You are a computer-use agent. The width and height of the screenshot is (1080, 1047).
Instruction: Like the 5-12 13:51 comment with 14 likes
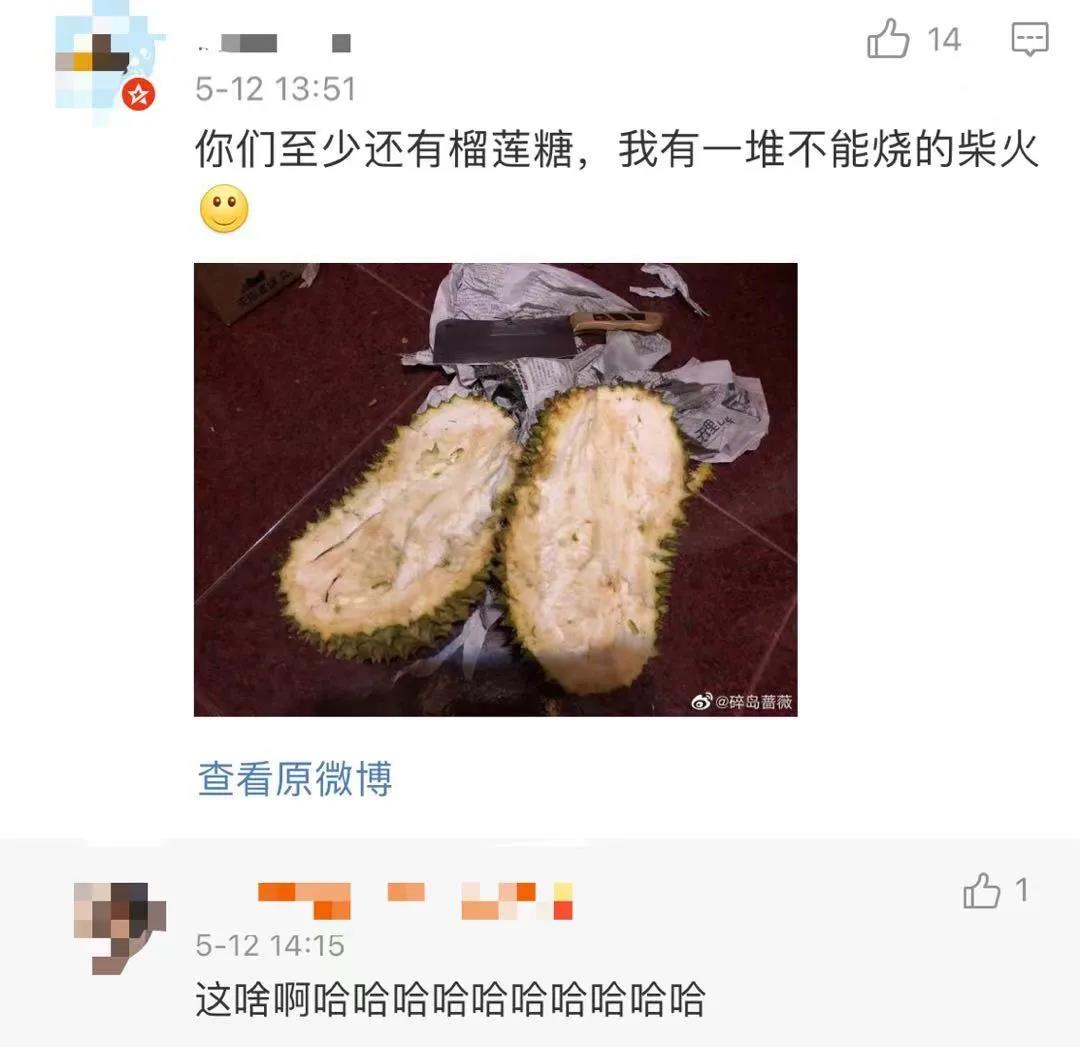888,40
